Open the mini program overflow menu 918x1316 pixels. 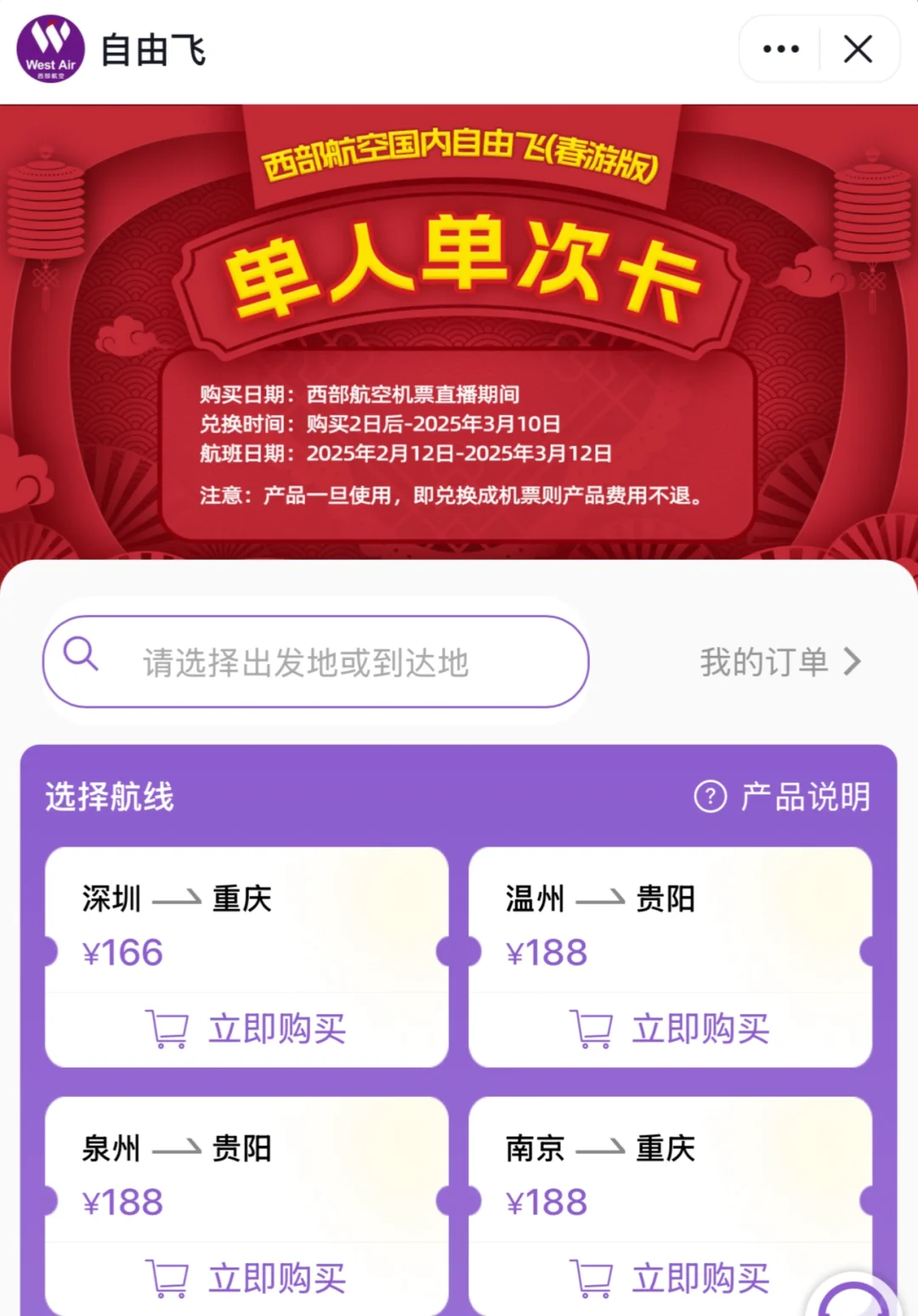pos(780,49)
